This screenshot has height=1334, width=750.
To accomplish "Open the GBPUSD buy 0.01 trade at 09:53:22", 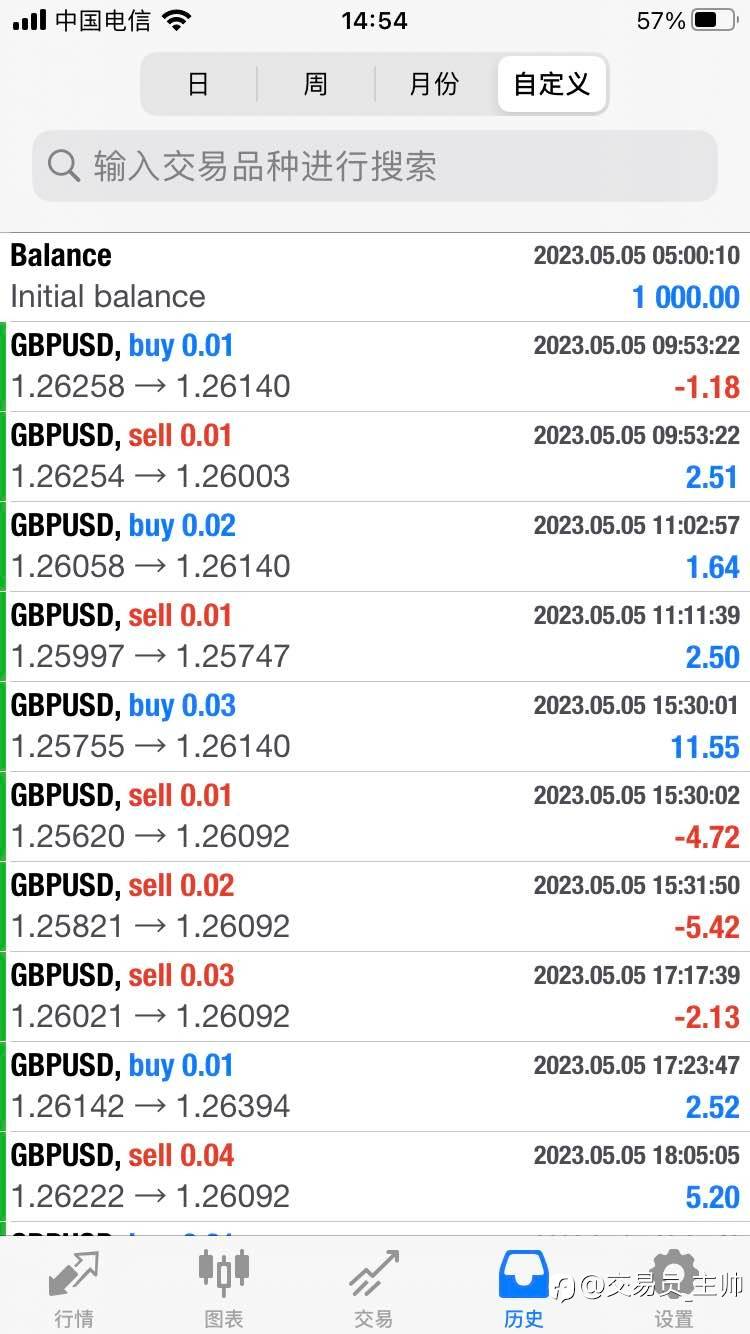I will point(375,366).
